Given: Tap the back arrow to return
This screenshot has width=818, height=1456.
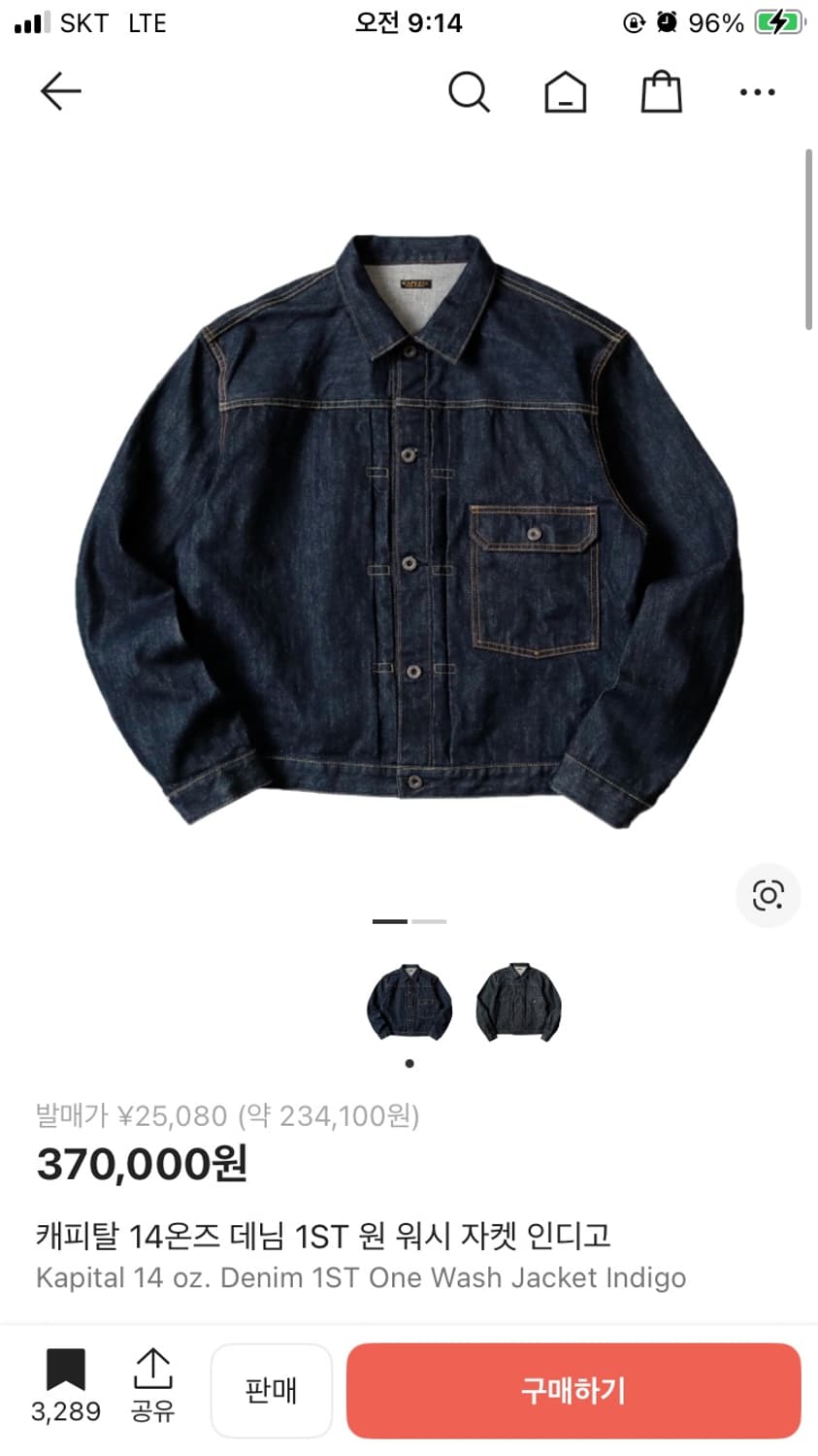Looking at the screenshot, I should coord(61,91).
